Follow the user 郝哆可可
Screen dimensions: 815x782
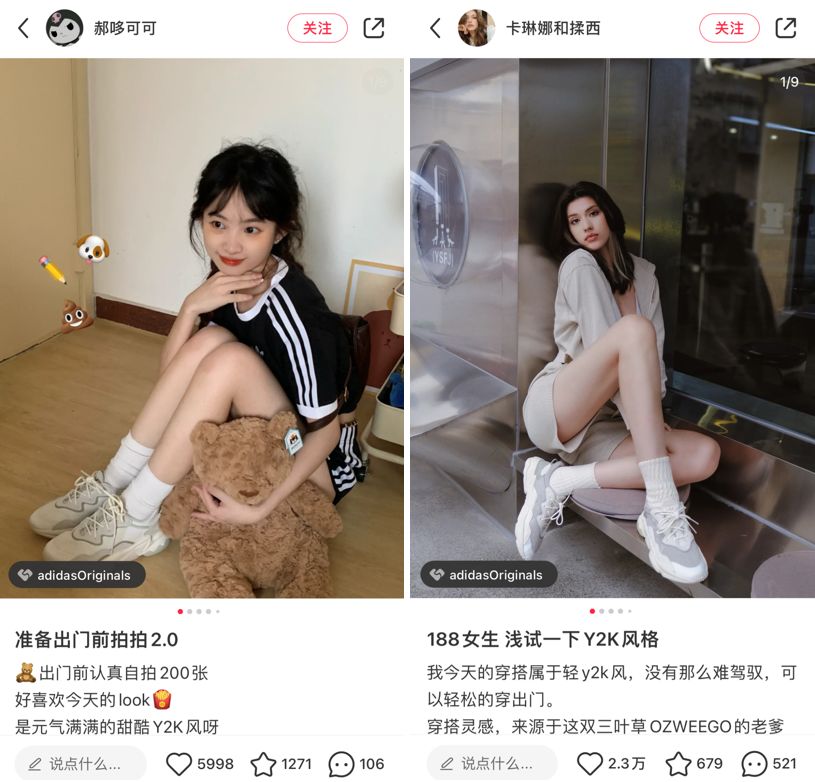317,28
